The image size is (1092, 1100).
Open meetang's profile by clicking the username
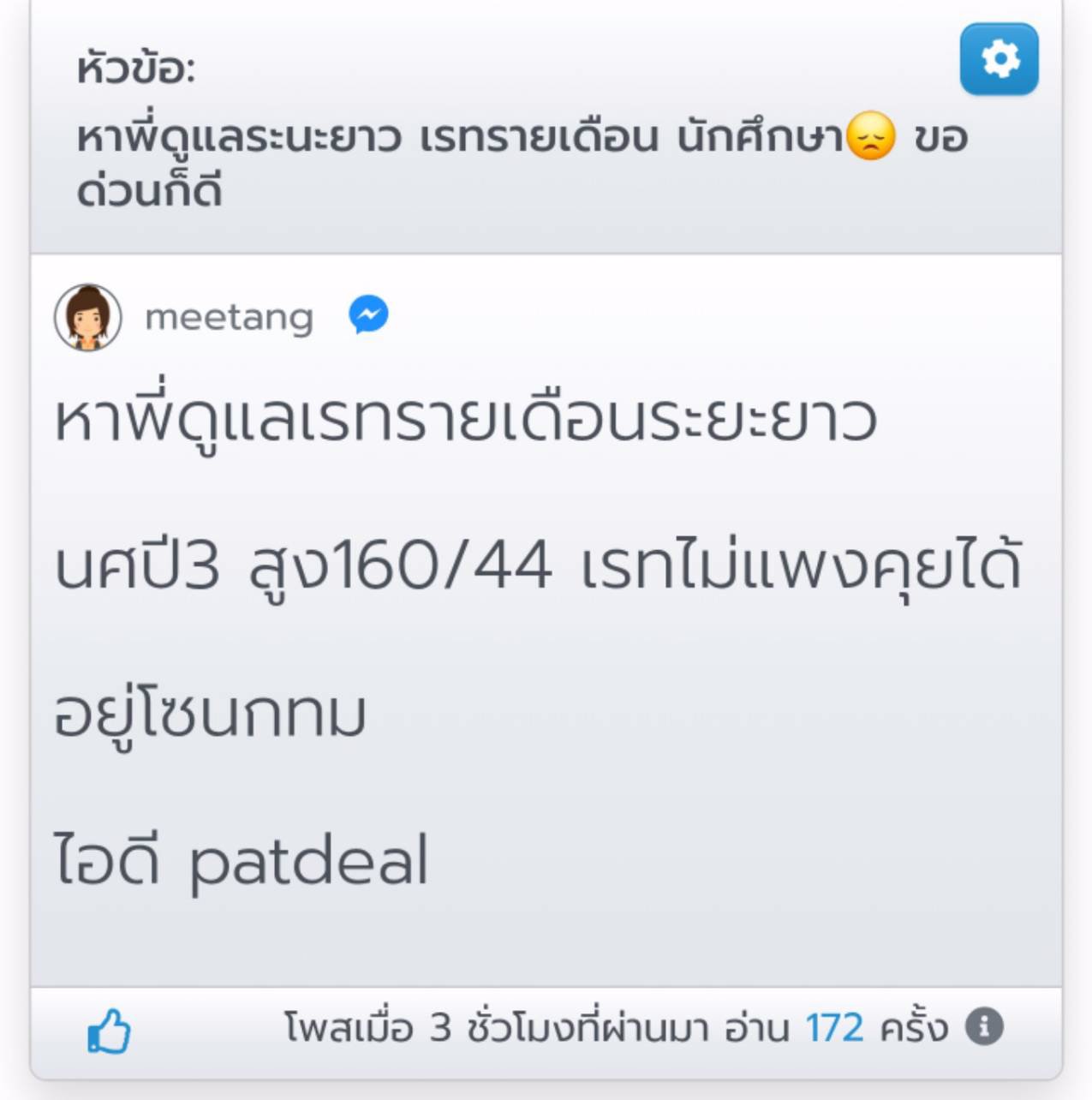click(229, 317)
